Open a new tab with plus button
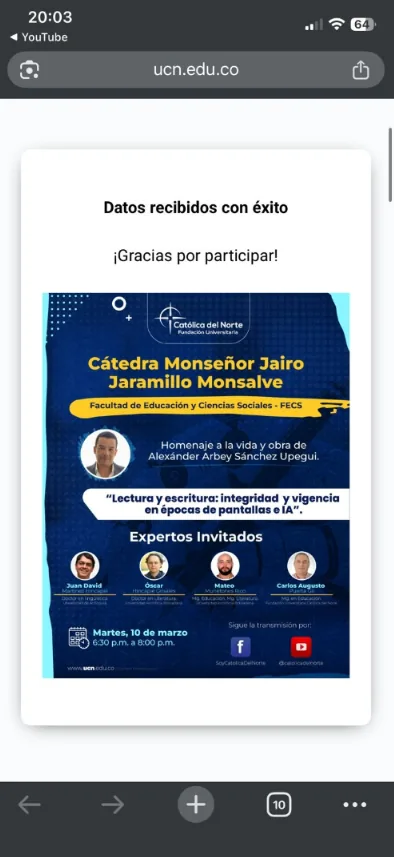The width and height of the screenshot is (394, 857). 196,805
